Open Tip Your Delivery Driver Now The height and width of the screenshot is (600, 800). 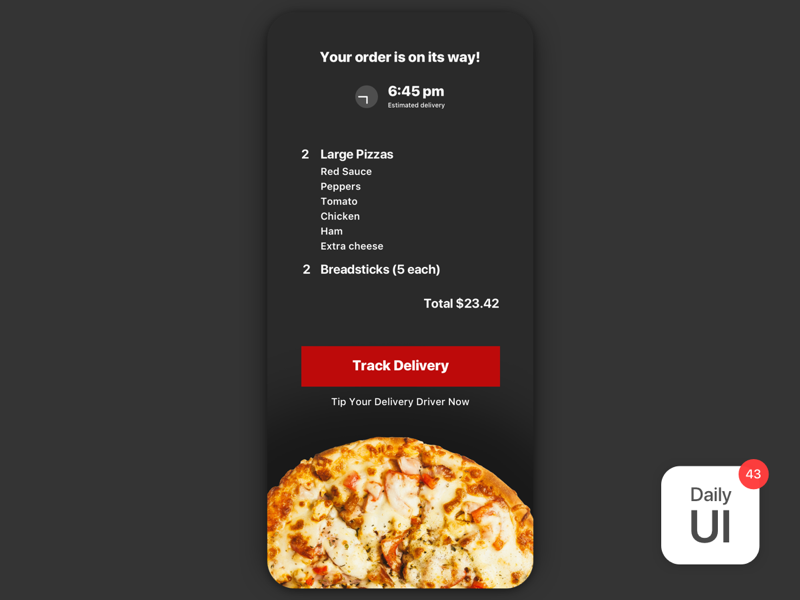point(400,402)
